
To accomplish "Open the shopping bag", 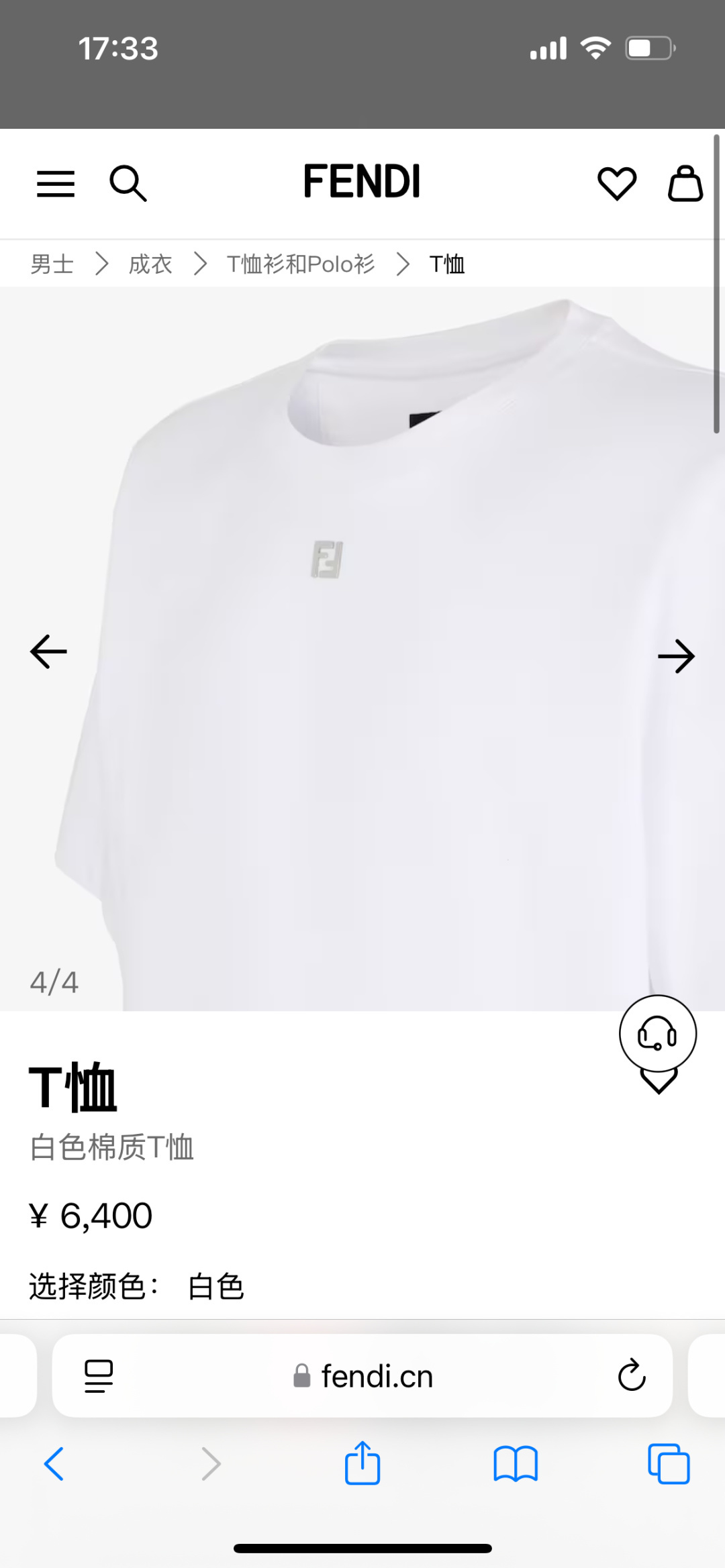I will 685,183.
